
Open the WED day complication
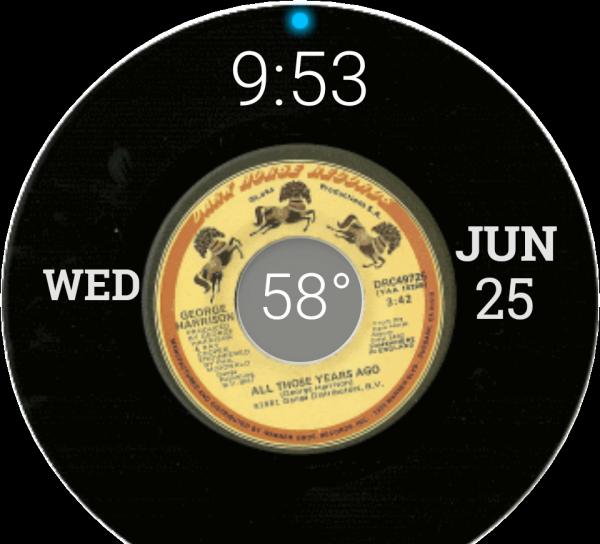click(92, 286)
